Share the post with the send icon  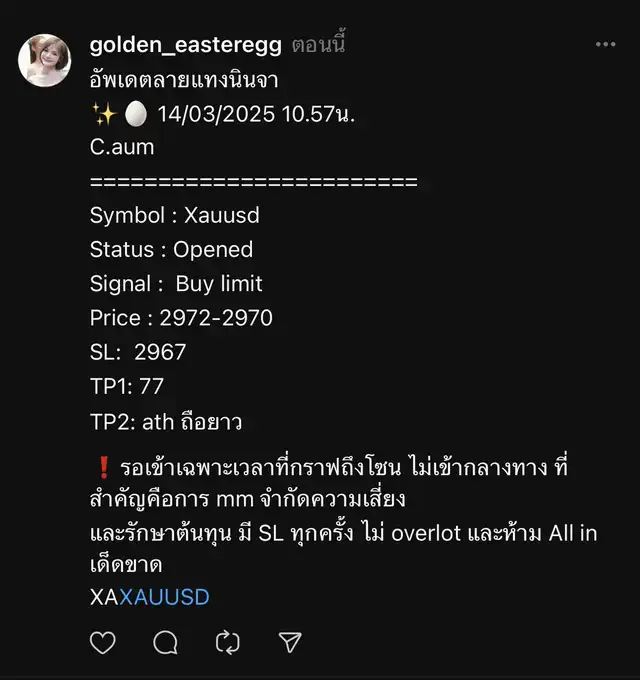tap(290, 642)
